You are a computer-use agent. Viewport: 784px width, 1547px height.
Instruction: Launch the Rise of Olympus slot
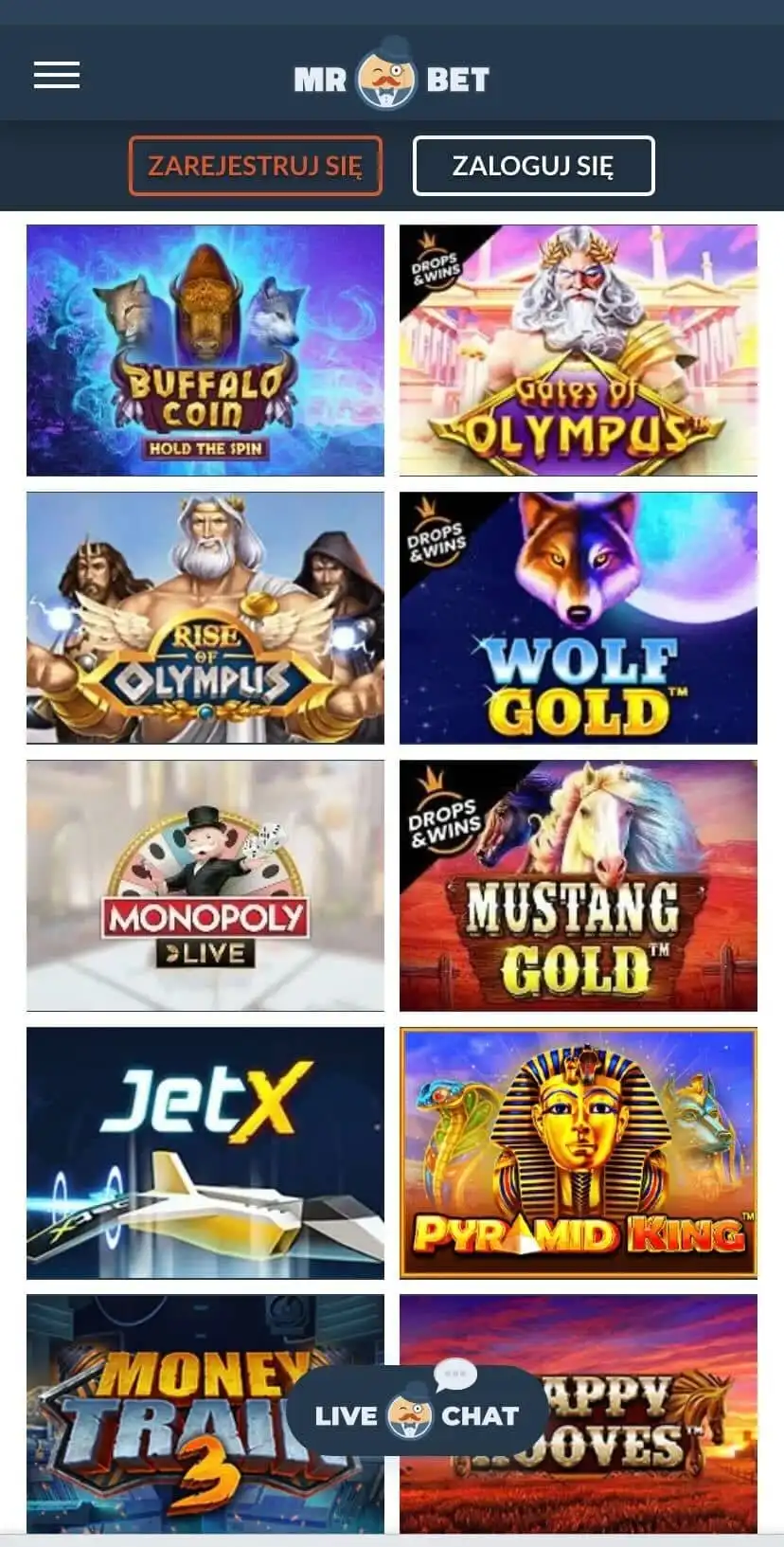(x=205, y=616)
